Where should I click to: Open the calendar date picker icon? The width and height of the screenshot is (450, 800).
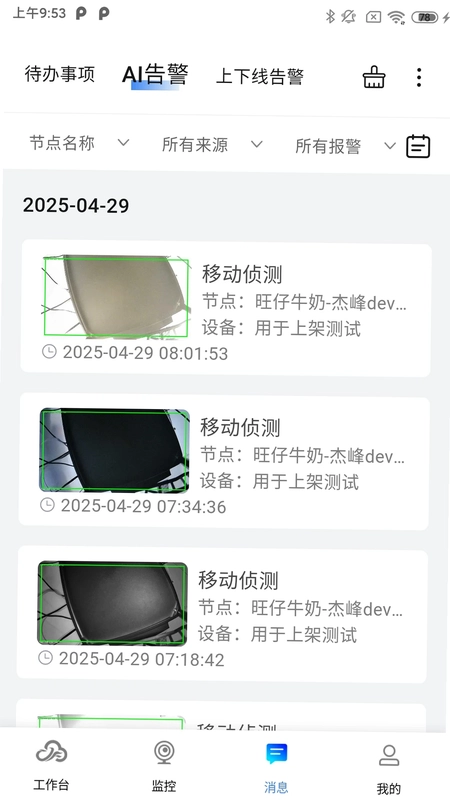pos(418,147)
